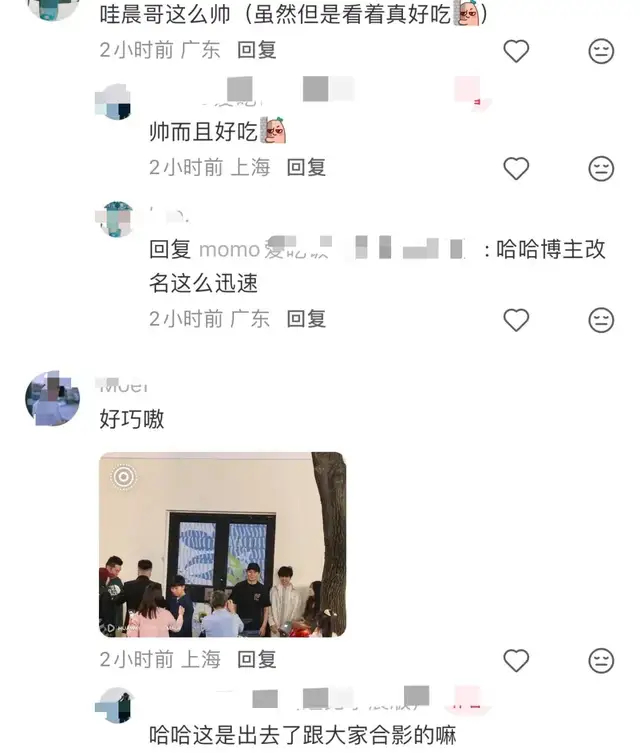Like the comment 哈哈博主改名这么迅速
The image size is (640, 753).
coord(516,319)
